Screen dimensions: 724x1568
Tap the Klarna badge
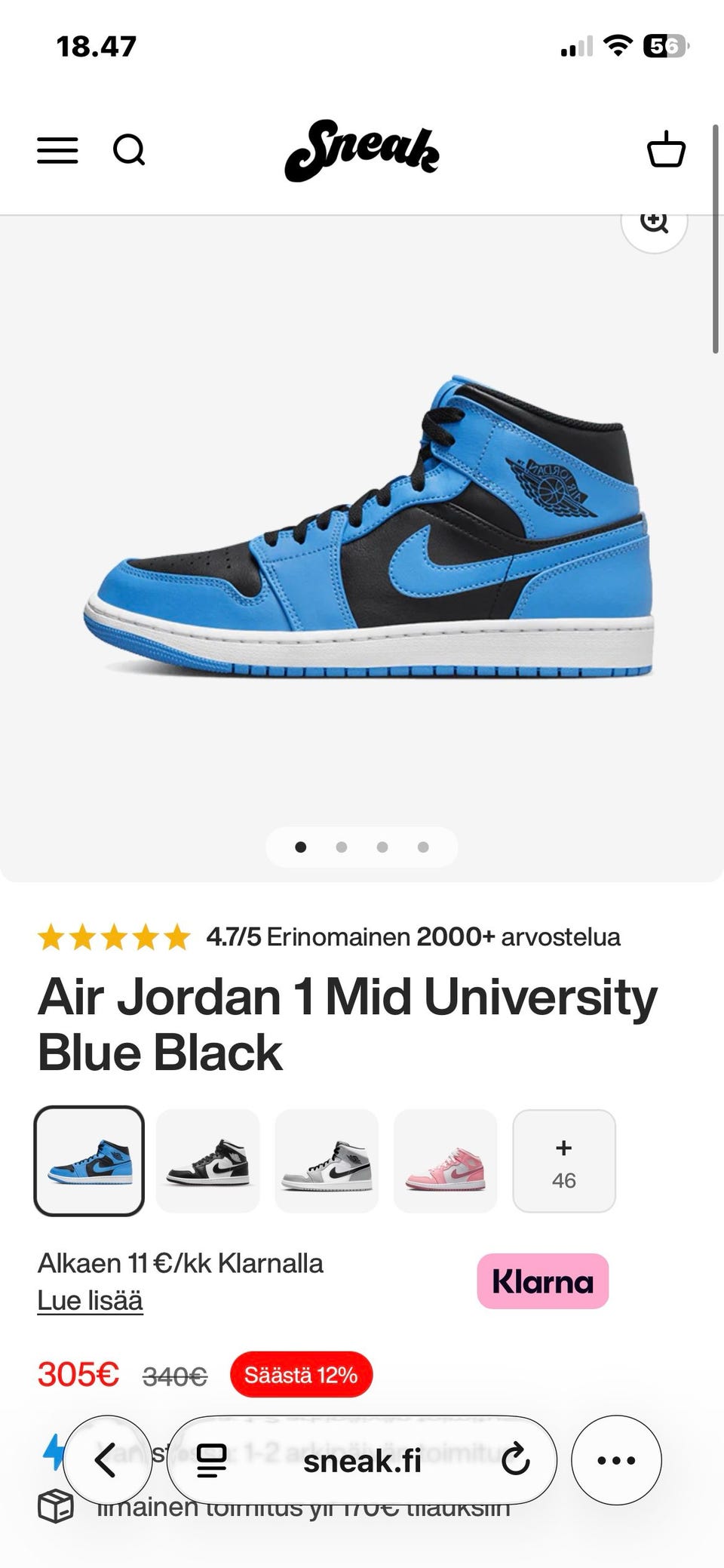(542, 1281)
